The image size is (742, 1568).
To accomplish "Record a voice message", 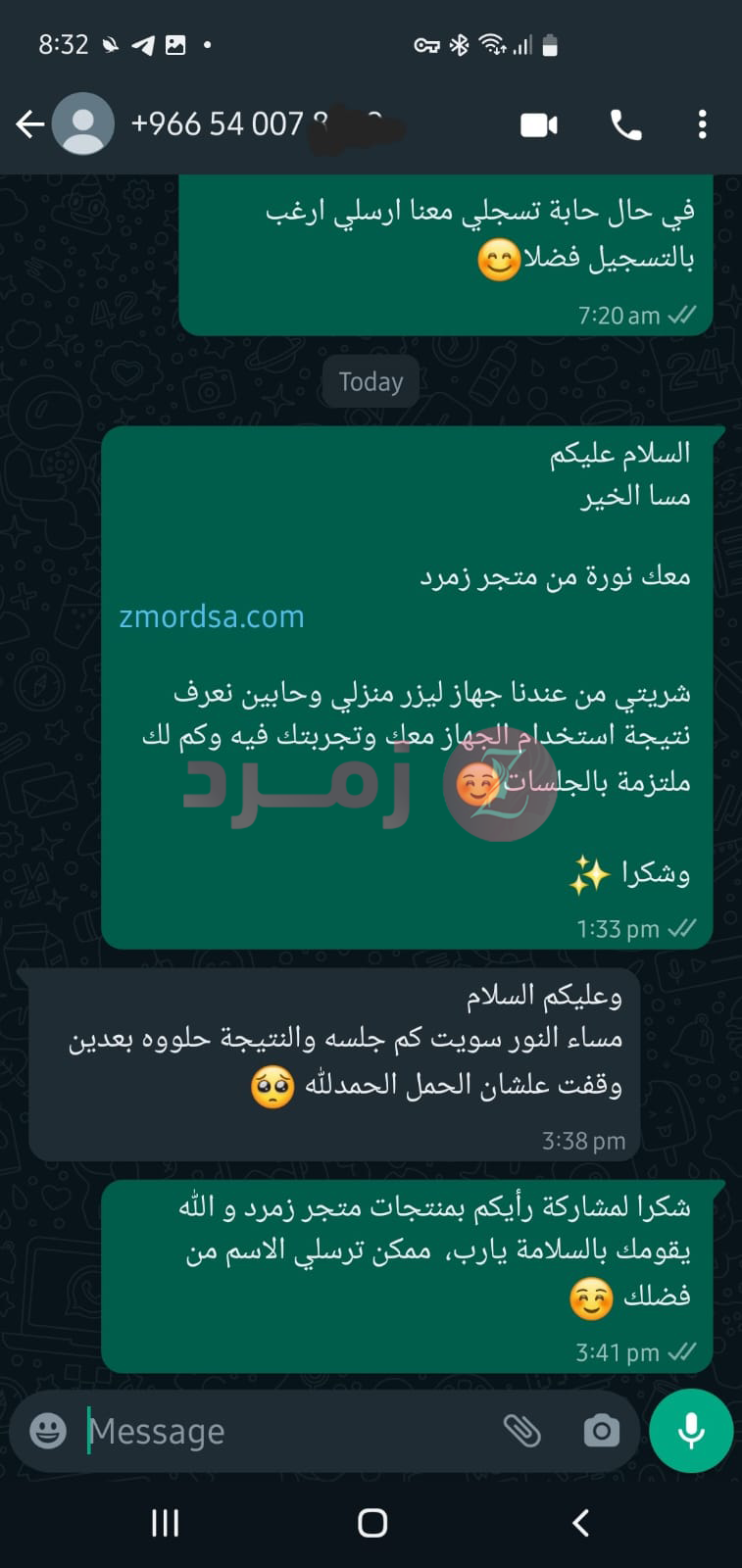I will pyautogui.click(x=691, y=1431).
